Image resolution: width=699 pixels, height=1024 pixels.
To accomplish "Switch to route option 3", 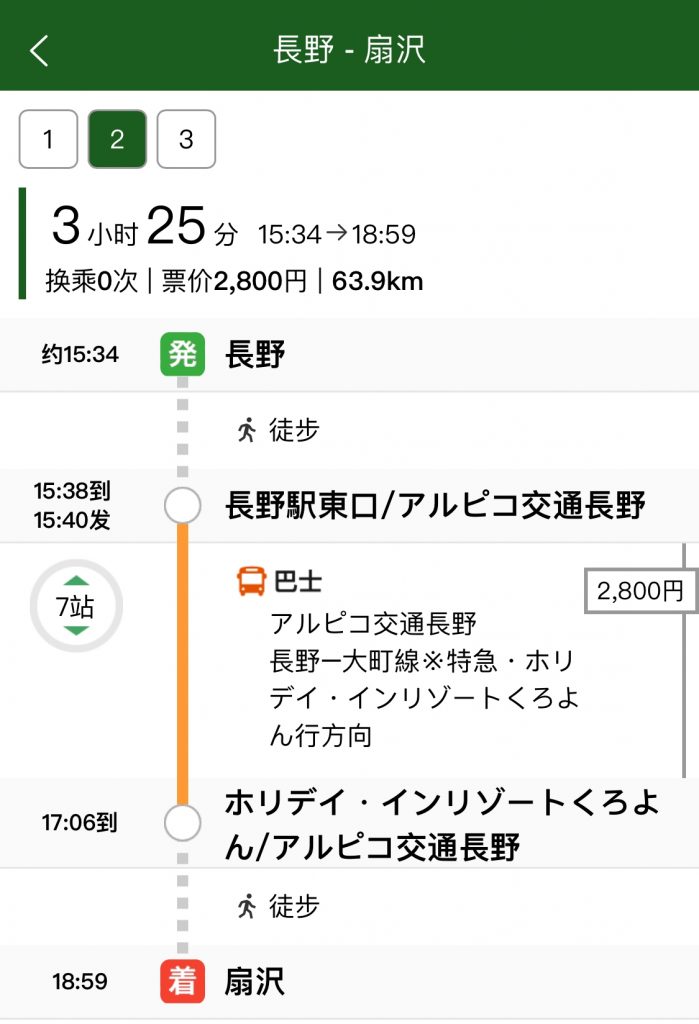I will pos(186,139).
